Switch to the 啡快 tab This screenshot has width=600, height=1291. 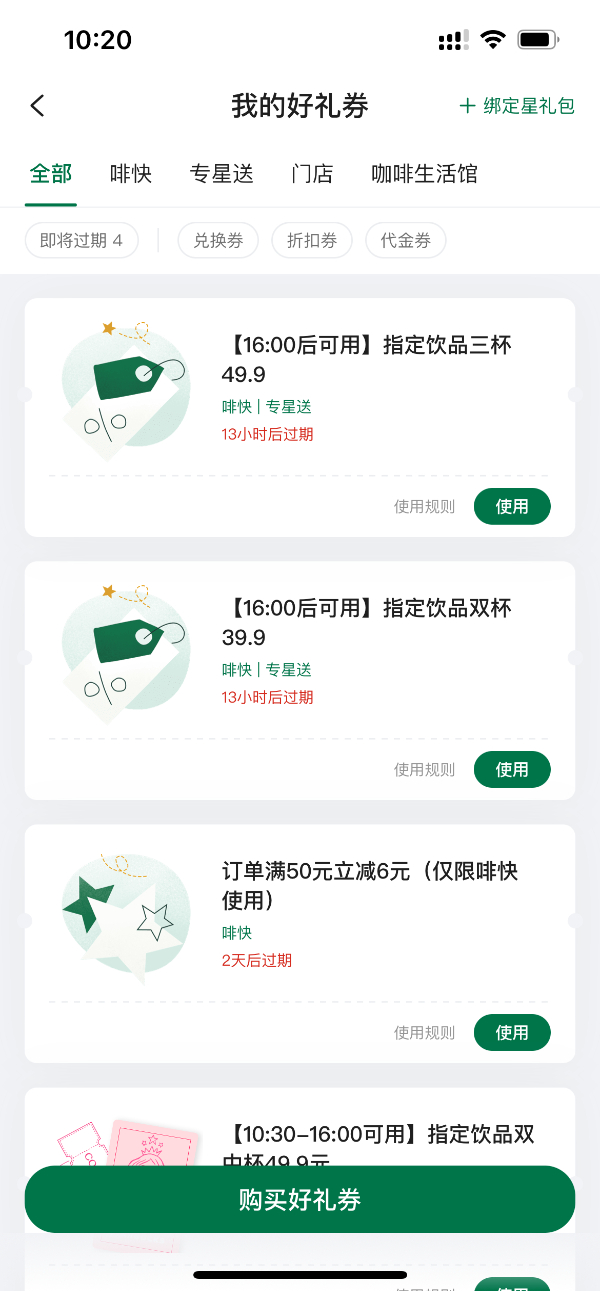[131, 174]
